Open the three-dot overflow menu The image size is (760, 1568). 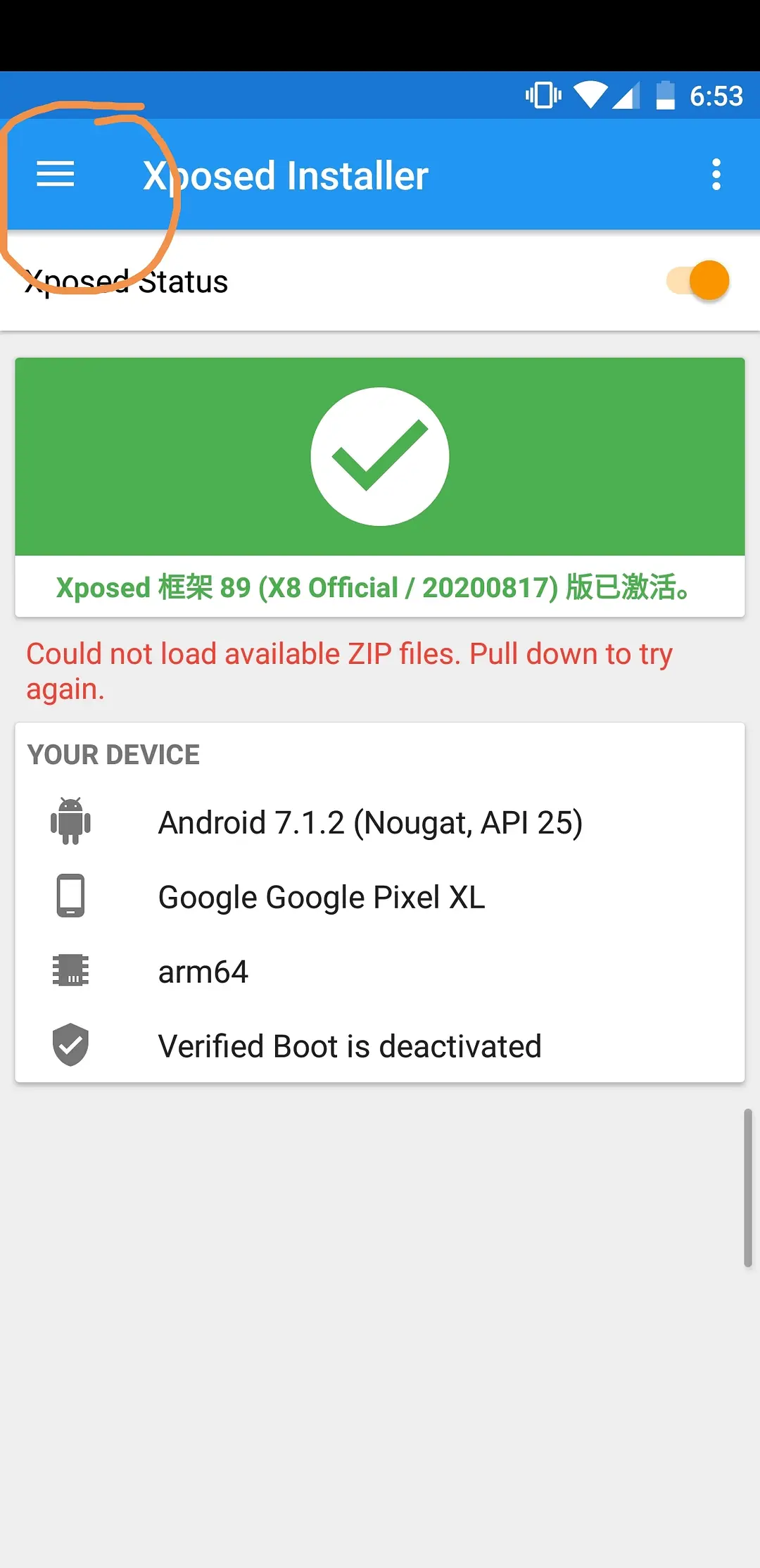pyautogui.click(x=716, y=174)
